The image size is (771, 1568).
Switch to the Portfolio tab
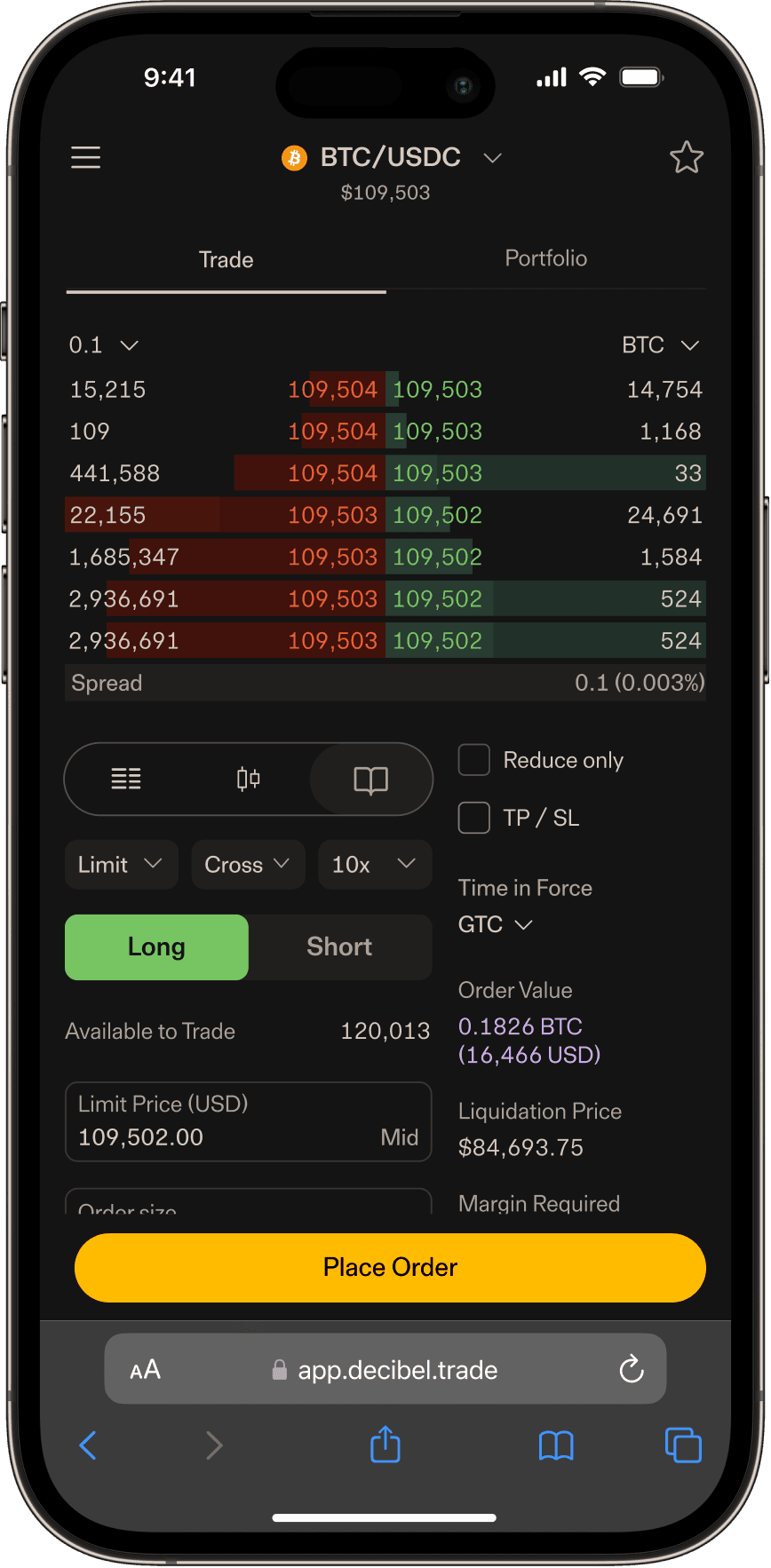[x=545, y=258]
